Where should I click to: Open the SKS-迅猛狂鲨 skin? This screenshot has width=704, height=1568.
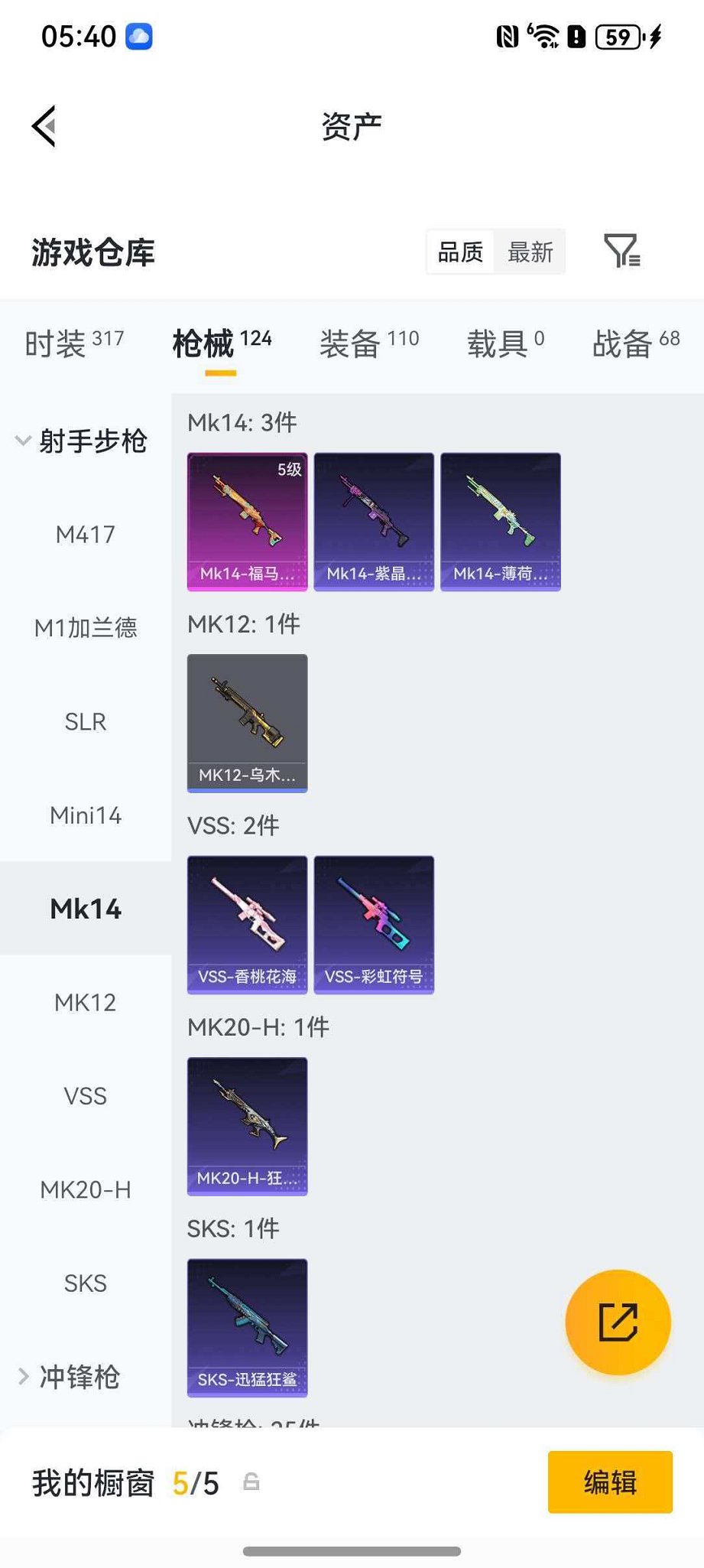click(247, 1327)
